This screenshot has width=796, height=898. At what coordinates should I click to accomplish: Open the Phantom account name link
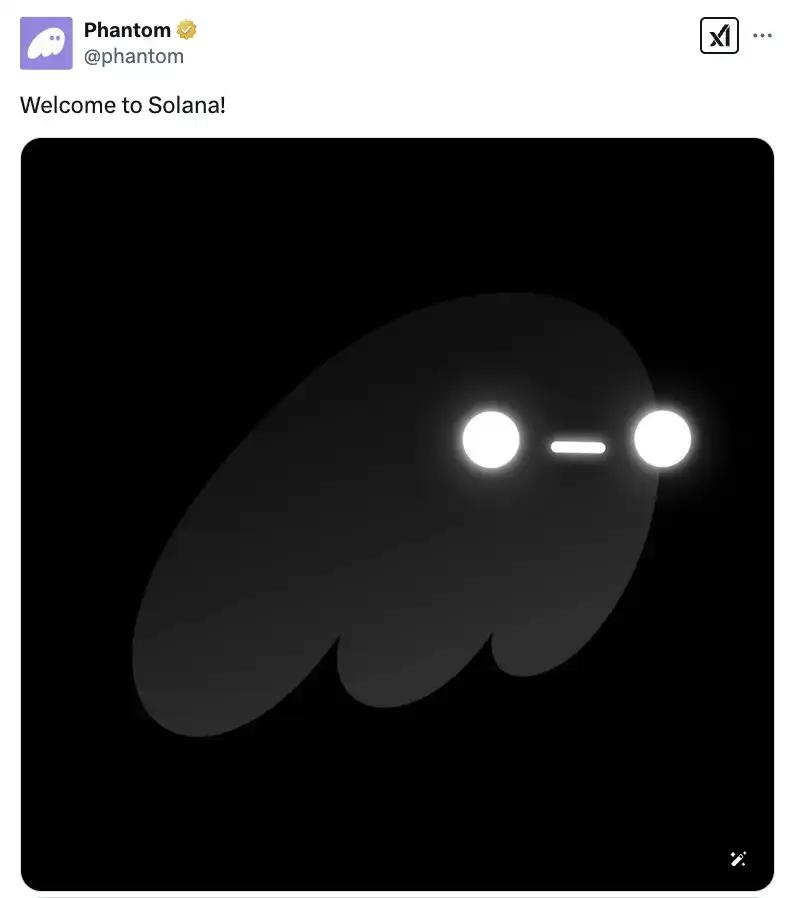point(127,30)
